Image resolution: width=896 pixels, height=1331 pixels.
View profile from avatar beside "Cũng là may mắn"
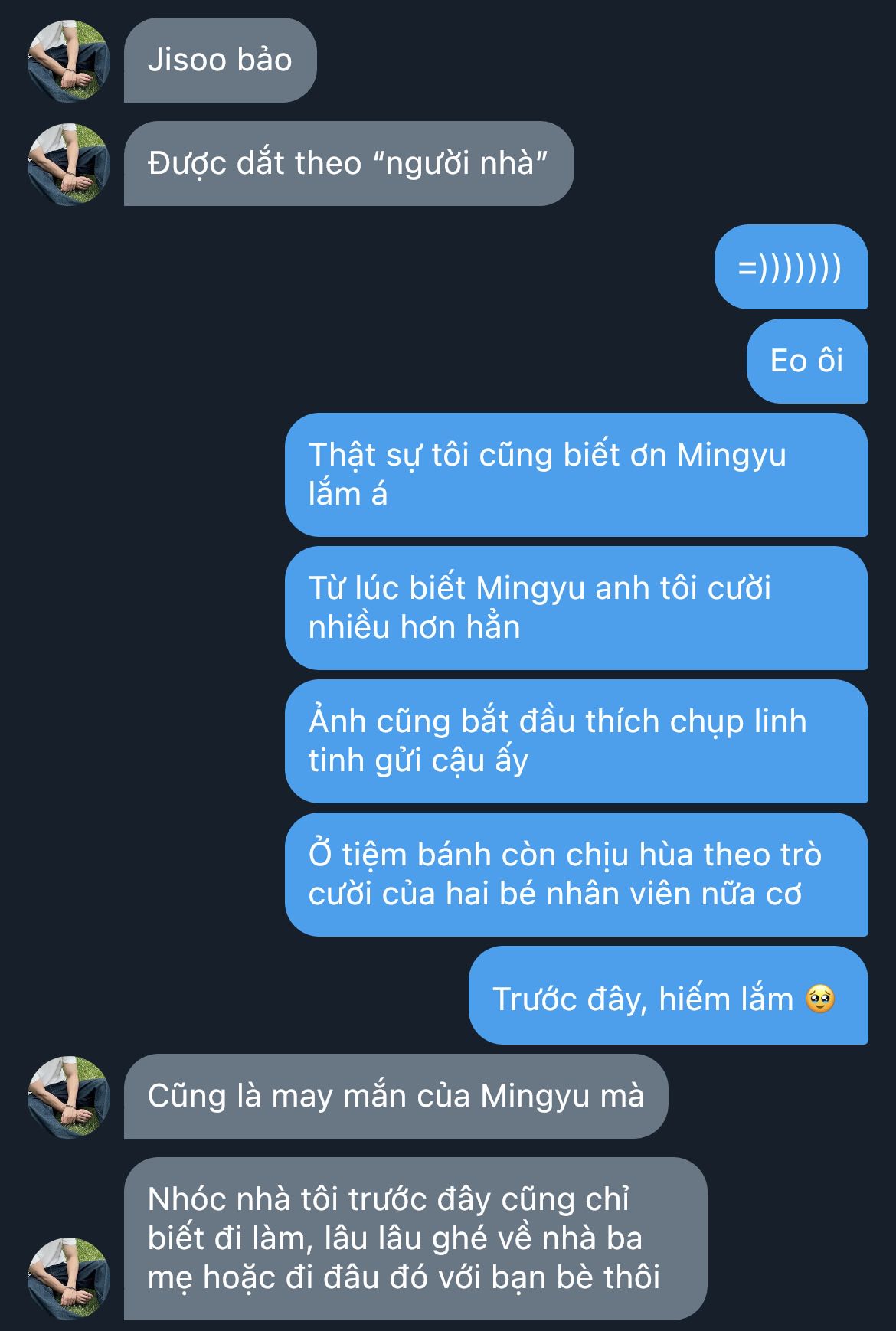pyautogui.click(x=69, y=1097)
